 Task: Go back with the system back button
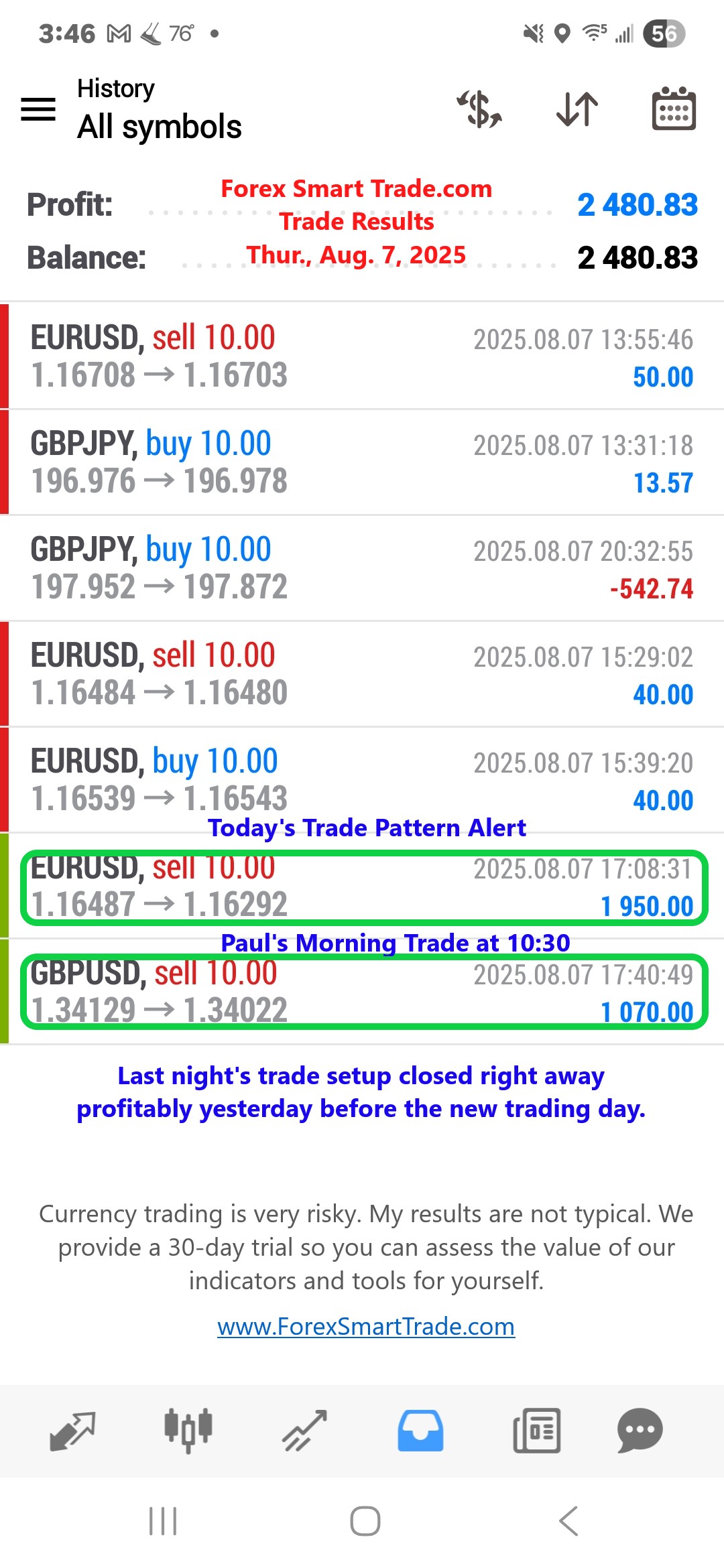pos(568,1521)
